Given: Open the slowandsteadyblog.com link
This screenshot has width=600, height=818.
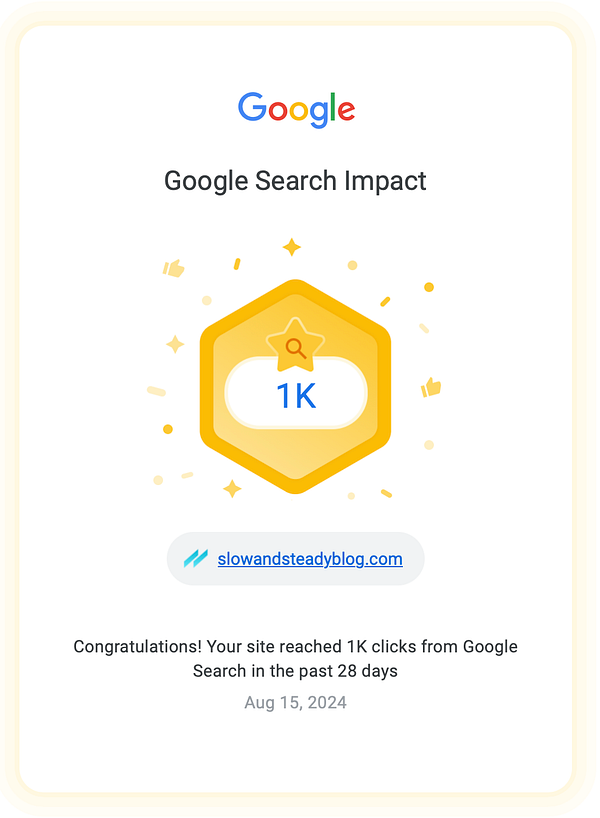Looking at the screenshot, I should (x=310, y=559).
